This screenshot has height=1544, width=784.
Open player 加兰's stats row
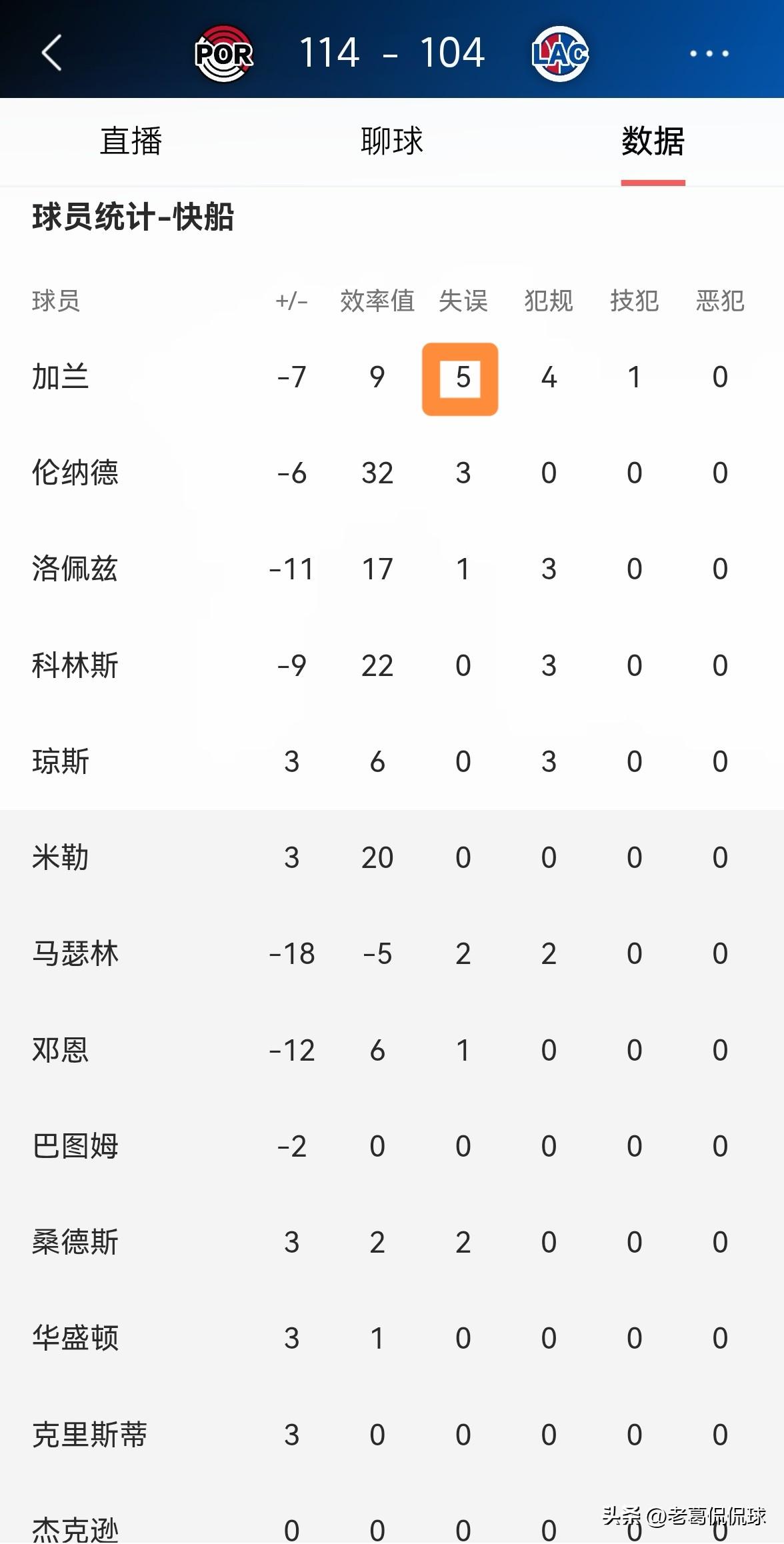pyautogui.click(x=392, y=377)
